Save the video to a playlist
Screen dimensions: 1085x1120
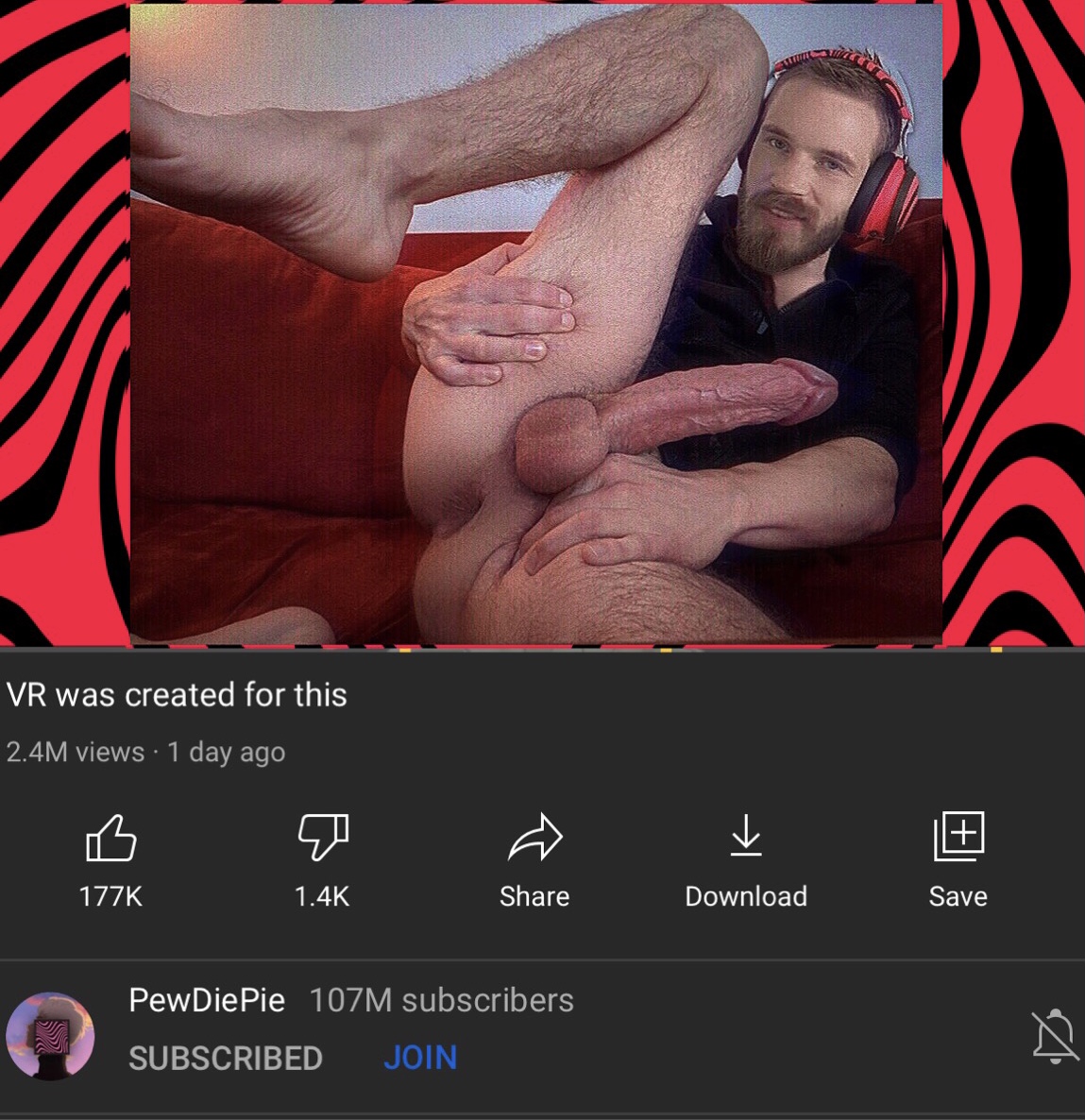[958, 839]
